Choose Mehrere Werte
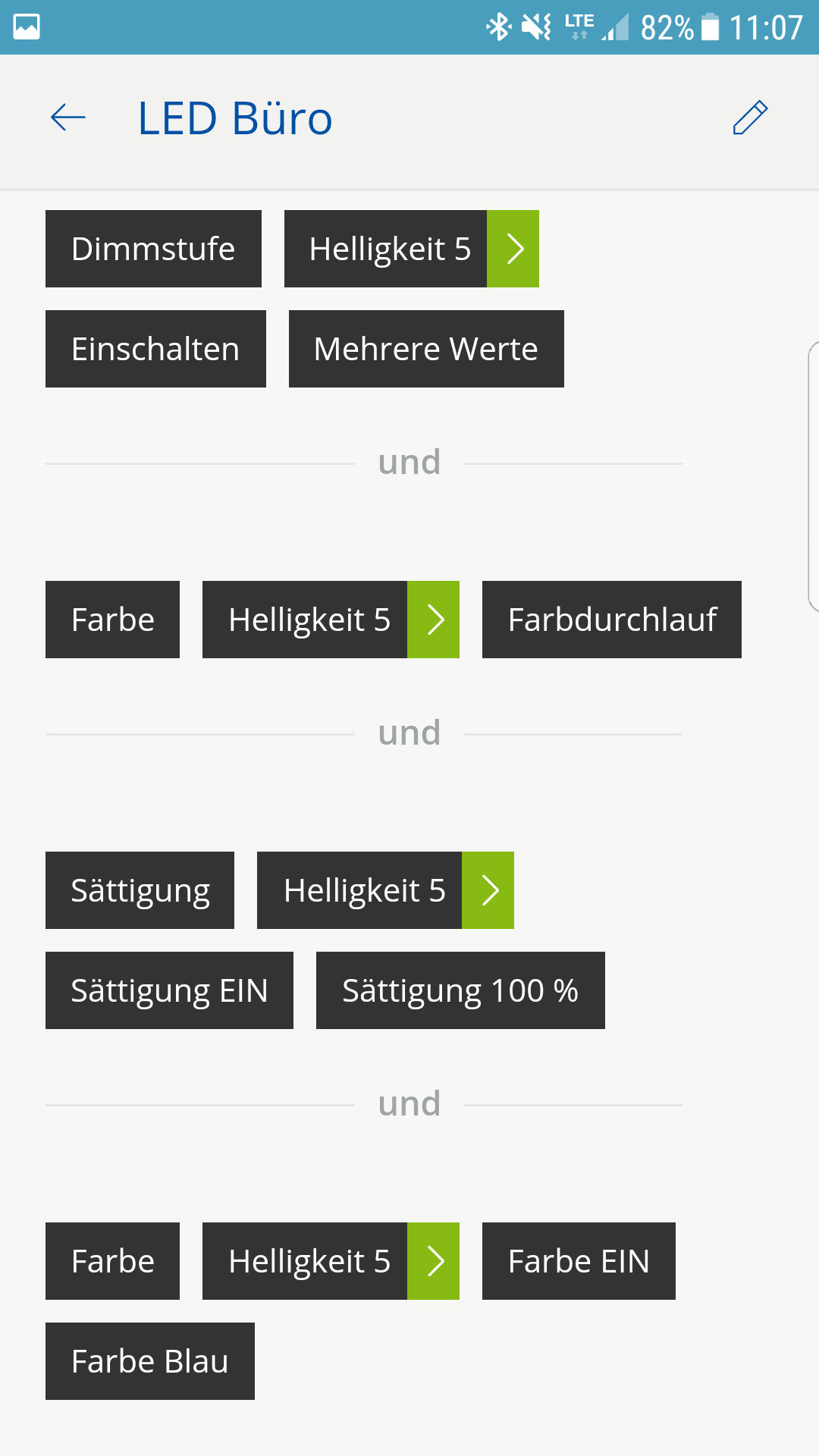 (426, 349)
